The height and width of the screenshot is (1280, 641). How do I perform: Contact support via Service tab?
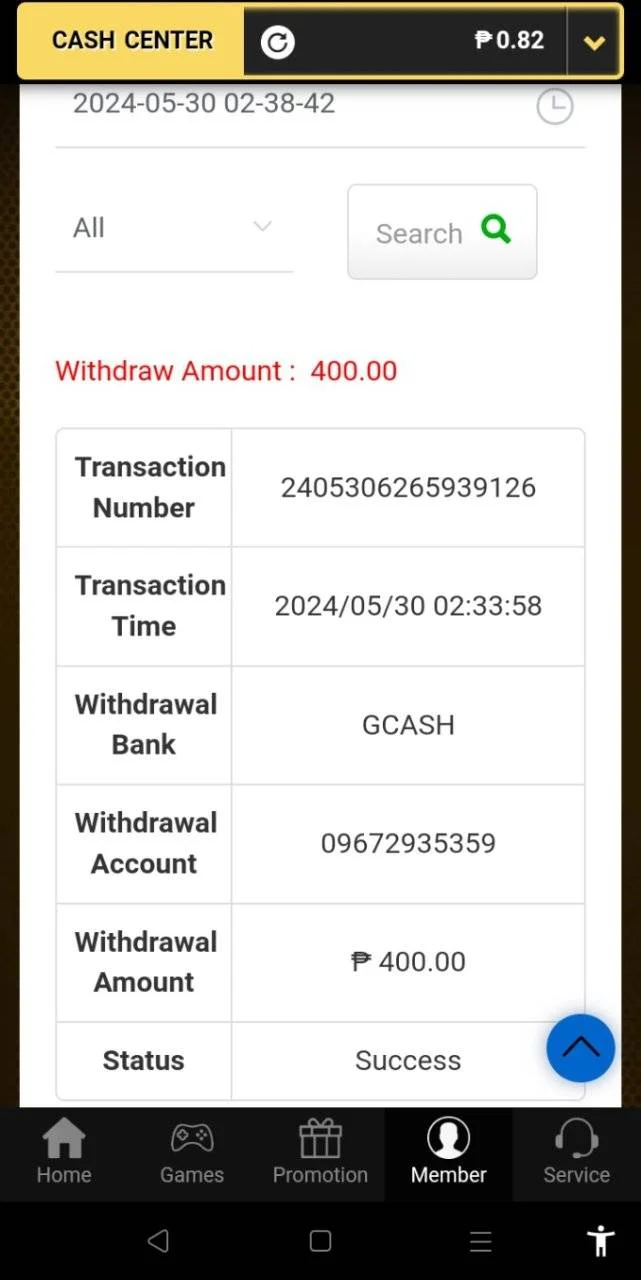(x=576, y=1154)
